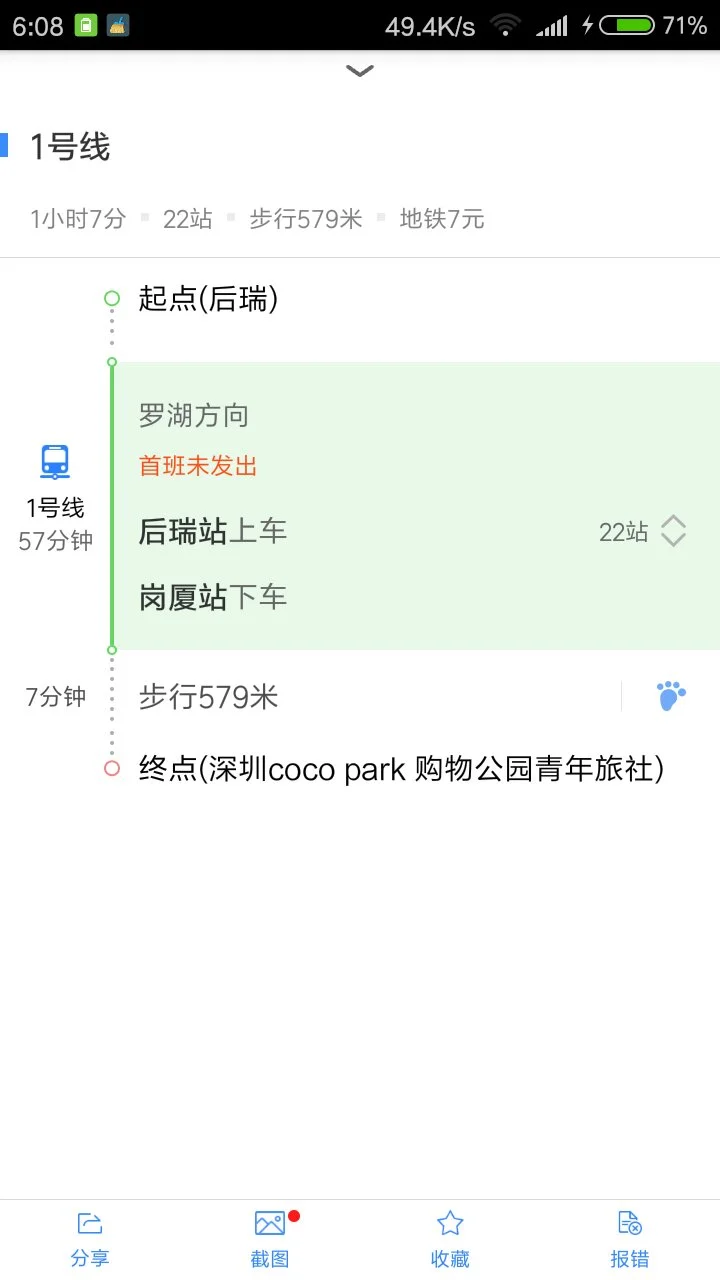Toggle favorite for this route
Image resolution: width=720 pixels, height=1280 pixels.
pyautogui.click(x=449, y=1237)
